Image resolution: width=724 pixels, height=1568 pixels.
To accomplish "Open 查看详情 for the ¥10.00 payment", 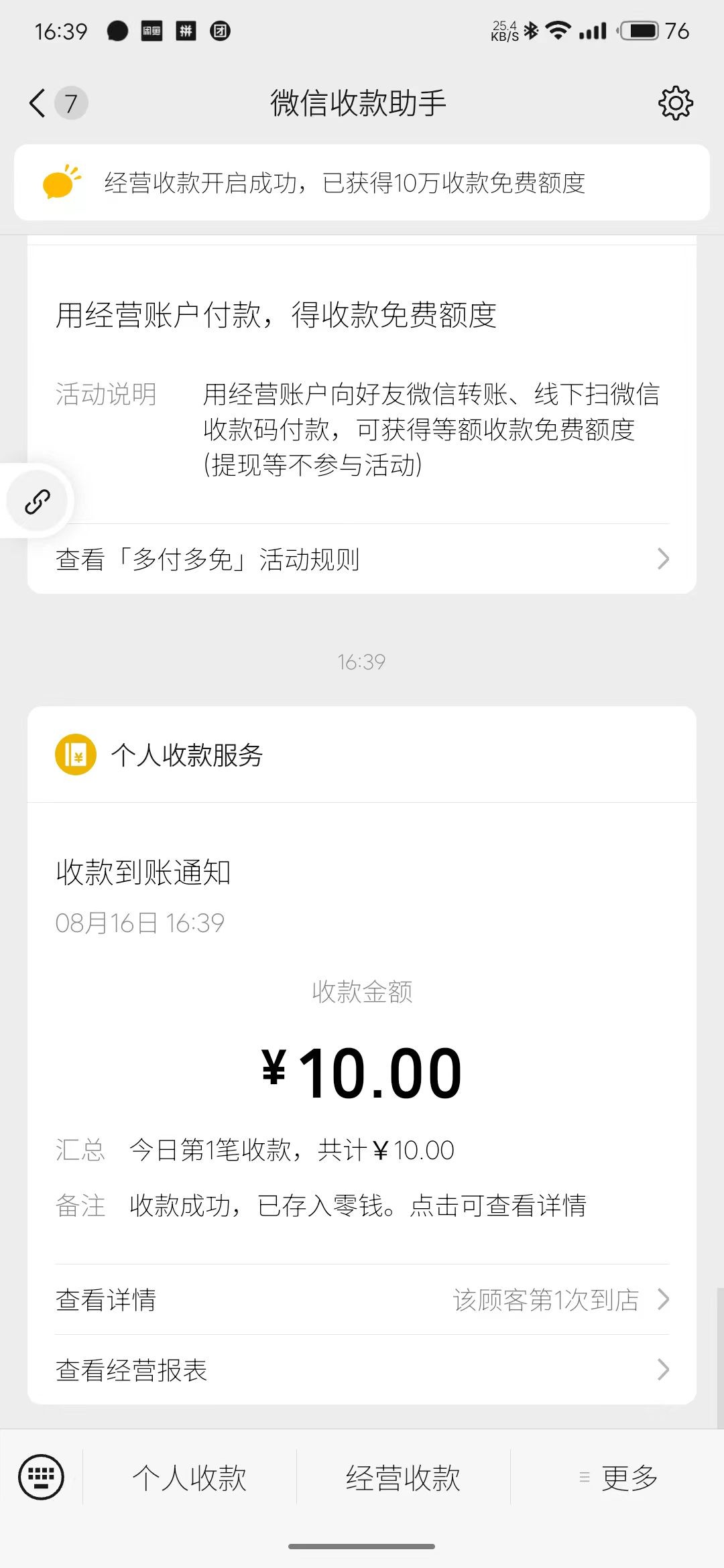I will (362, 1300).
